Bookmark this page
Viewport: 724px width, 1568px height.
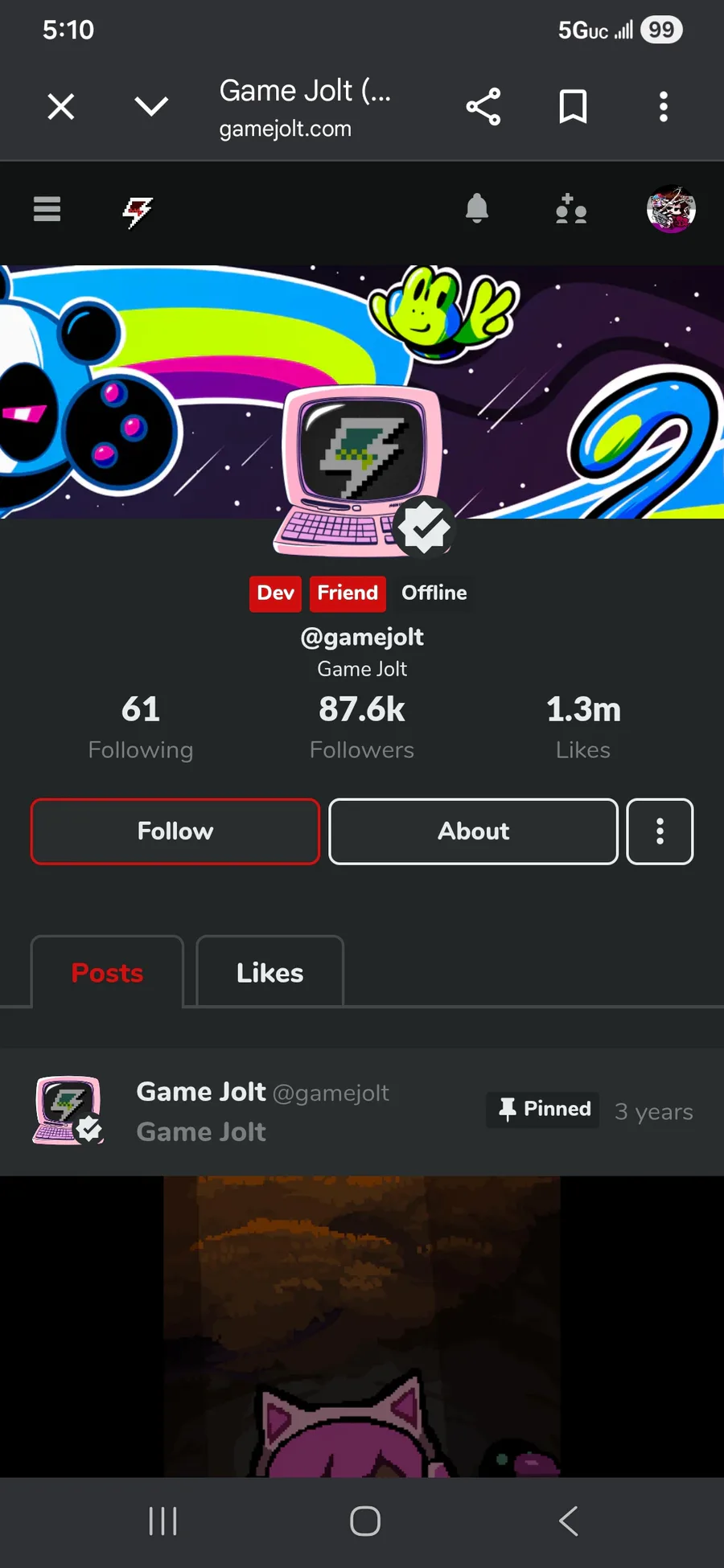573,106
